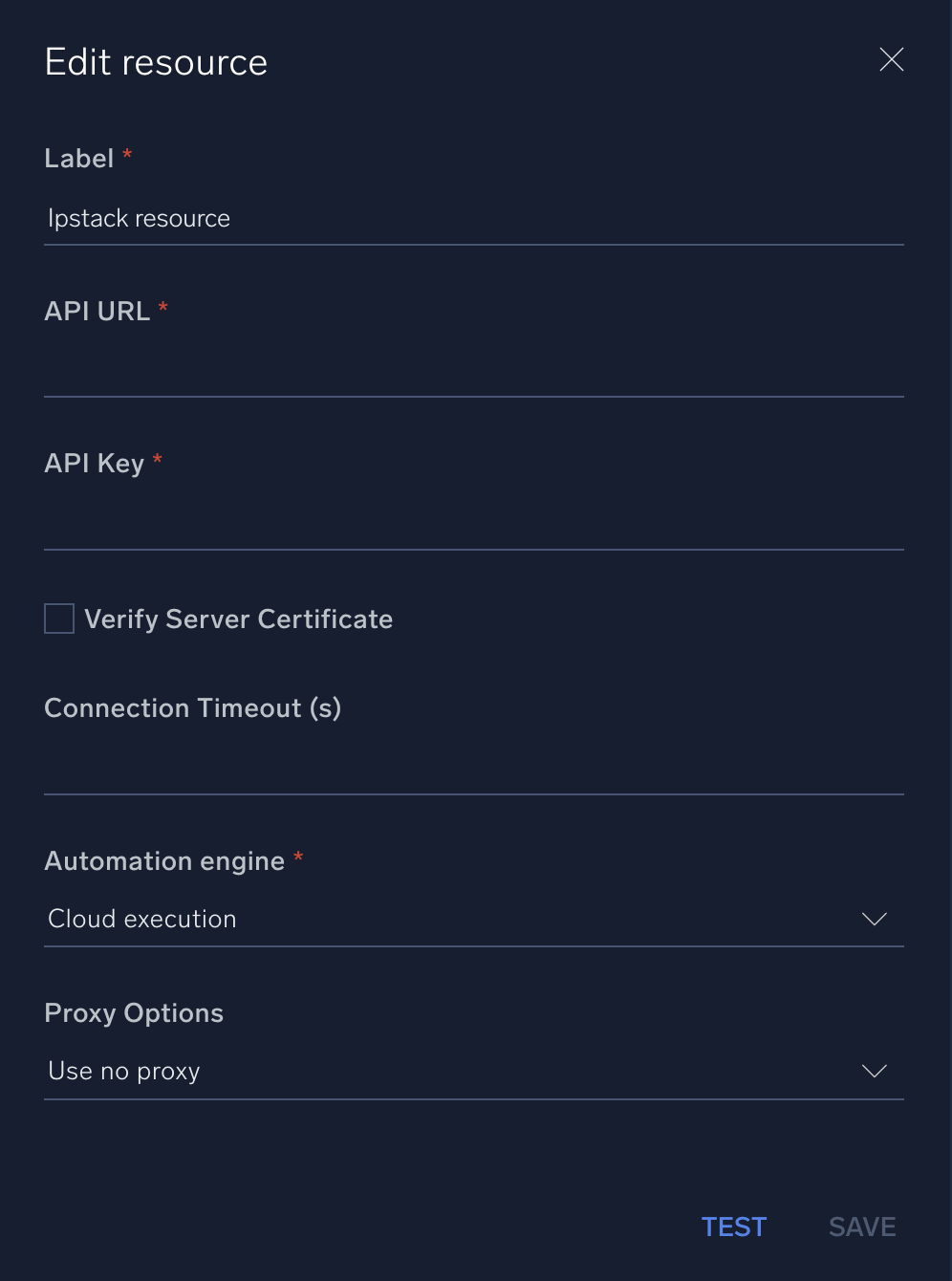Toggle the server certificate verification box
This screenshot has width=952, height=1281.
(58, 618)
